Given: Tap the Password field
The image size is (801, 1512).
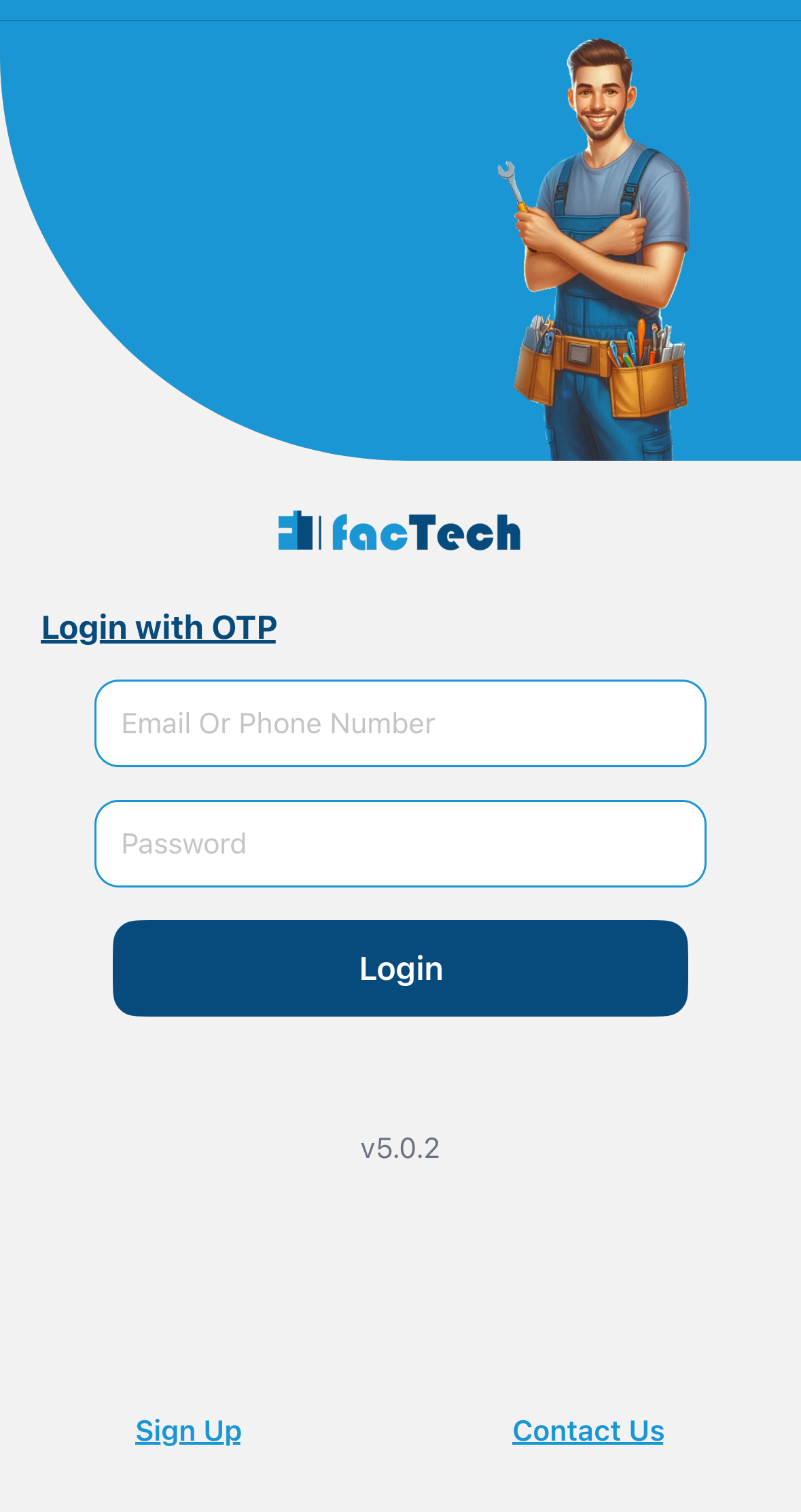Looking at the screenshot, I should coord(400,844).
